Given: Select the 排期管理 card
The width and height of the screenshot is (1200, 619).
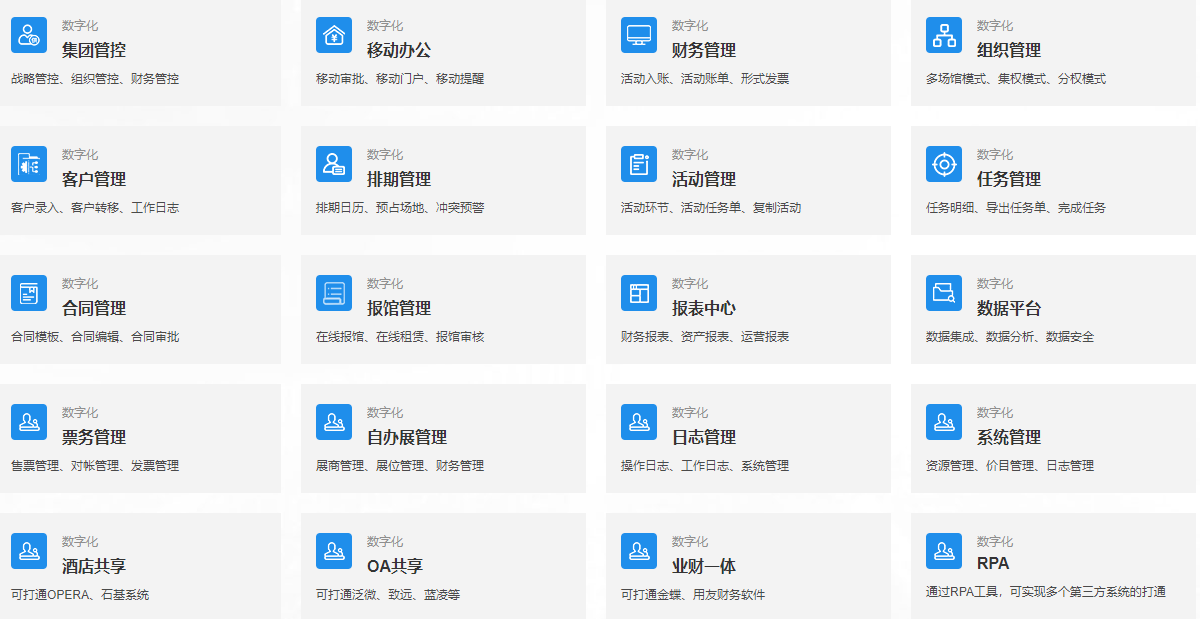Looking at the screenshot, I should point(399,179).
